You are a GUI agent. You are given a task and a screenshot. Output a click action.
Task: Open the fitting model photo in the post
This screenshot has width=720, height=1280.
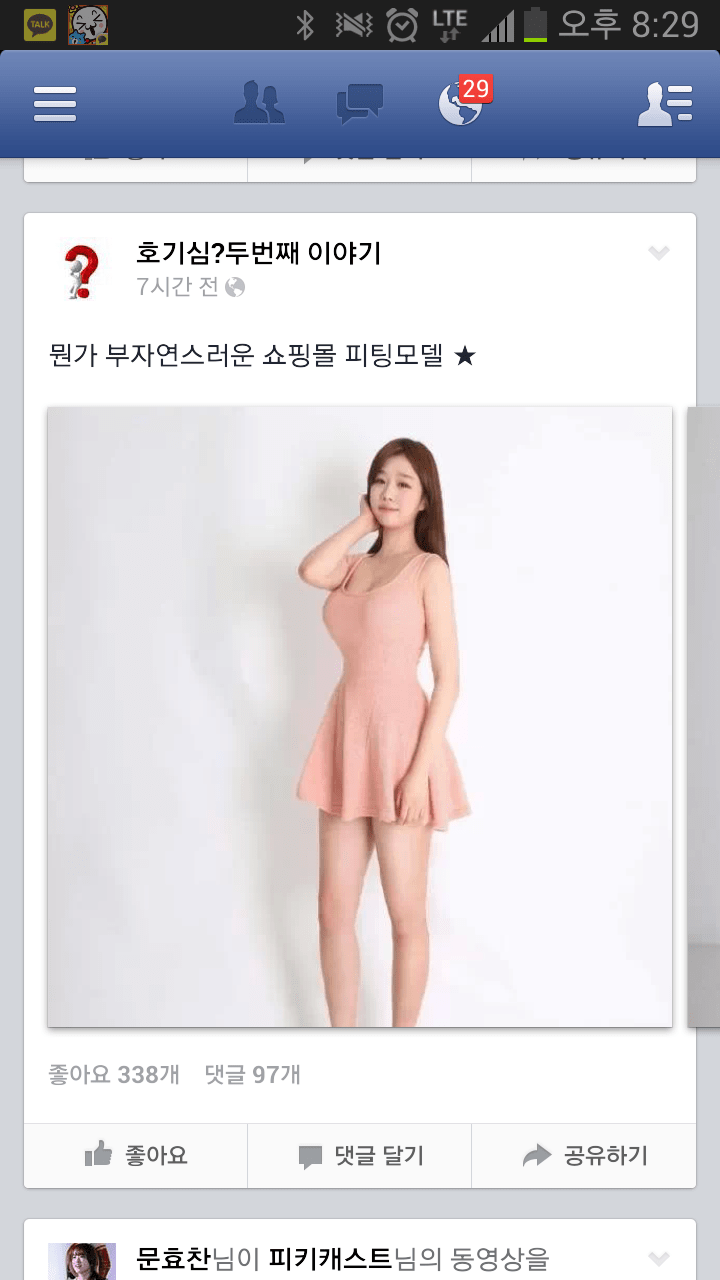point(360,716)
